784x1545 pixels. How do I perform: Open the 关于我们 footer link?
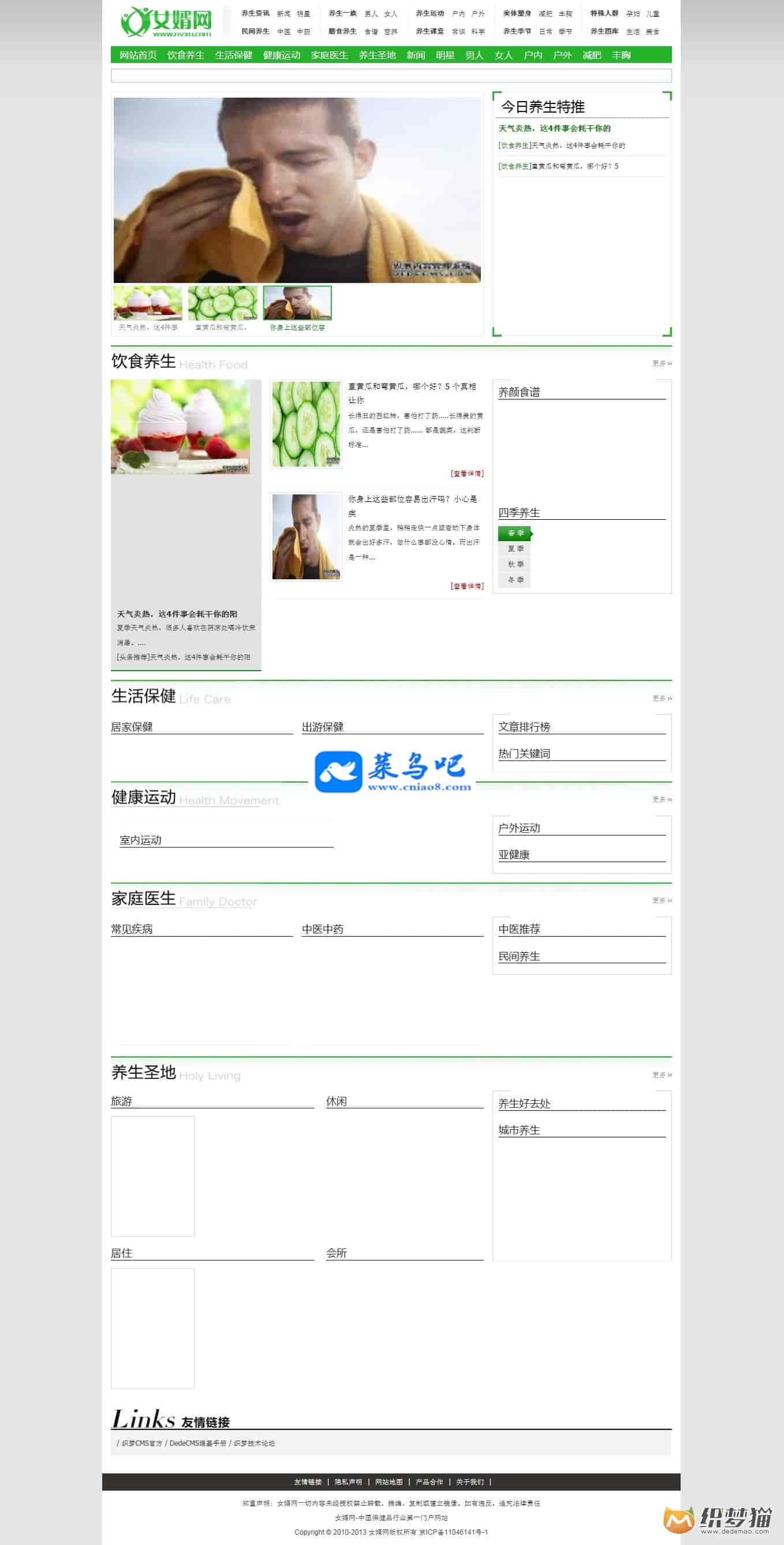(469, 1482)
